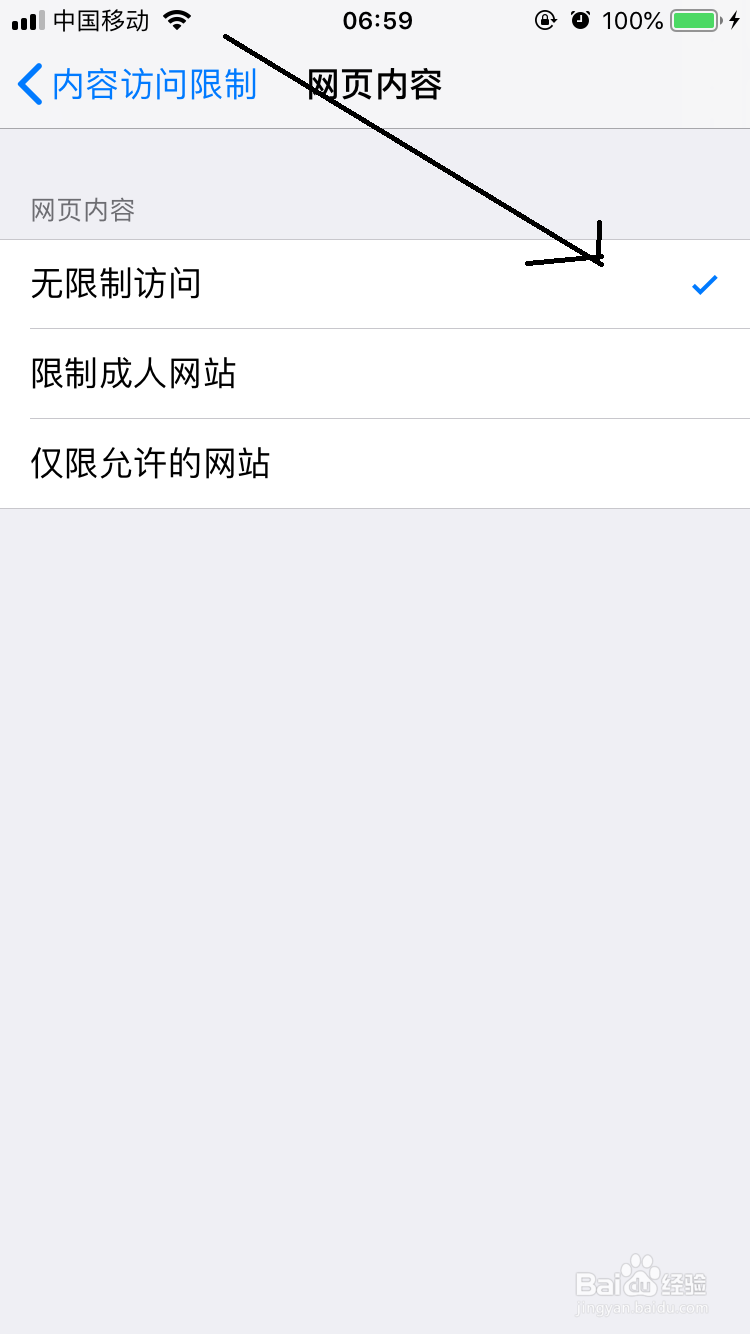Tap the charging bolt icon
This screenshot has height=1334, width=750.
pos(734,19)
